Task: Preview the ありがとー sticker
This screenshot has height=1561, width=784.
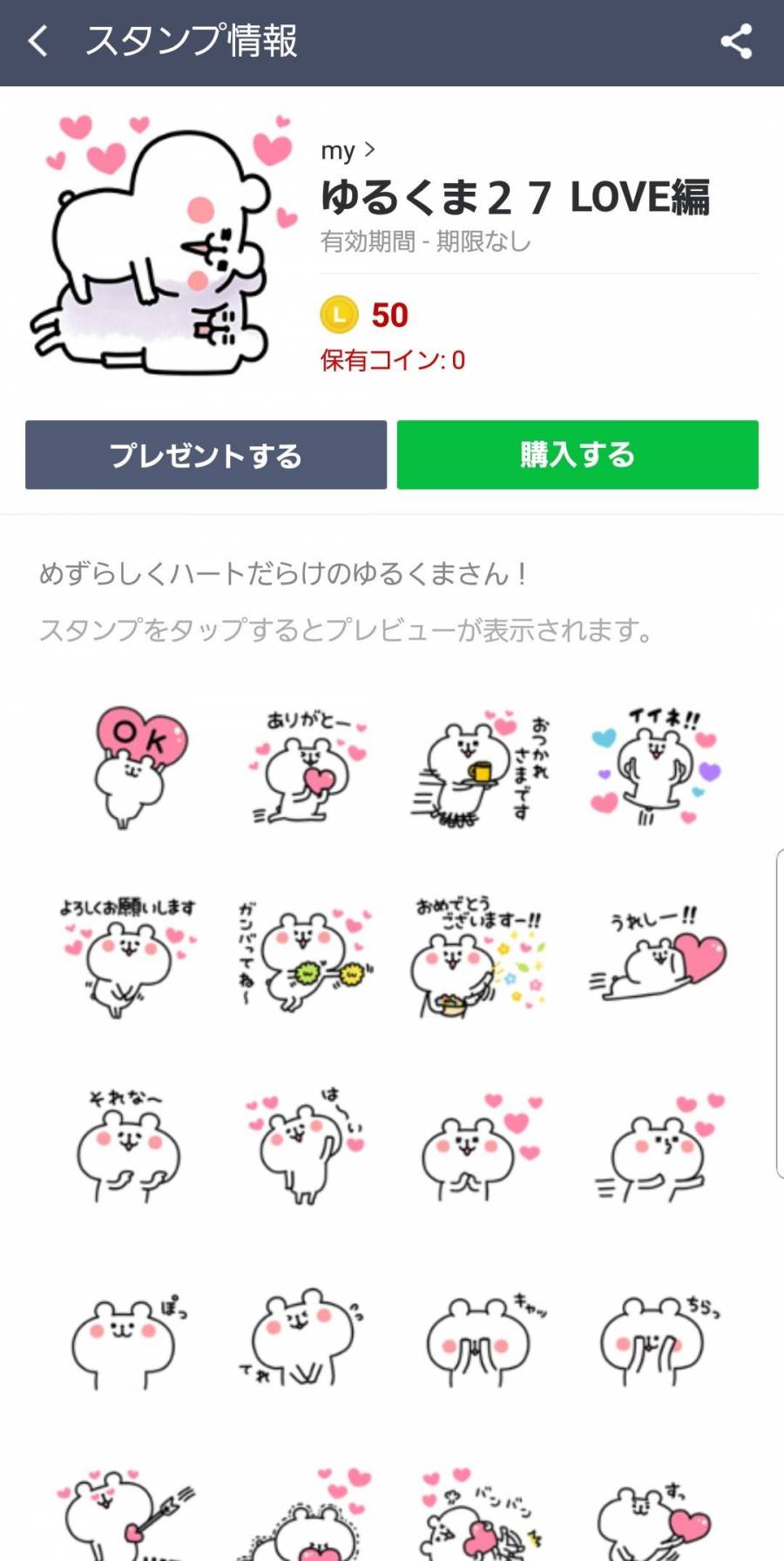Action: pyautogui.click(x=307, y=767)
